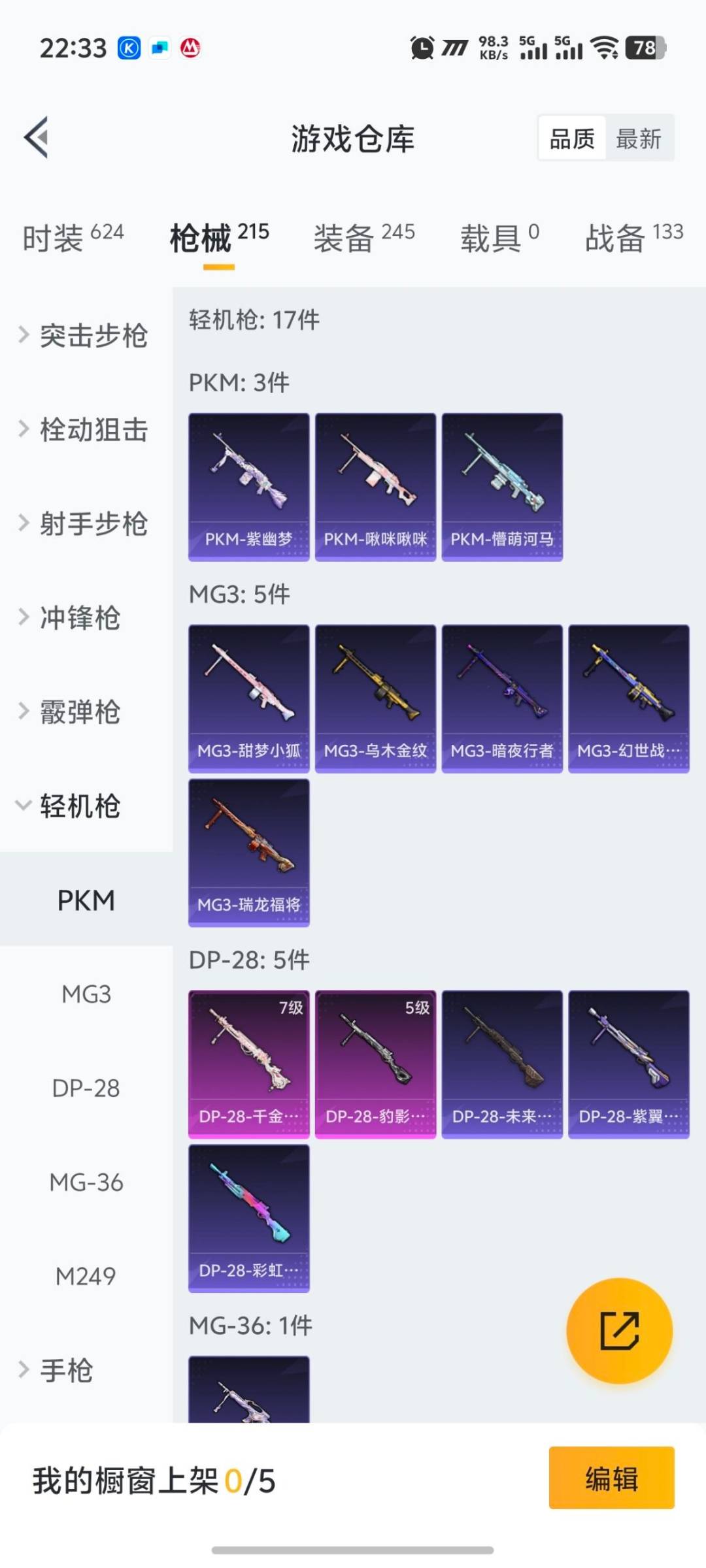Select MG-36 in the sidebar list
Viewport: 706px width, 1568px height.
pyautogui.click(x=85, y=1183)
